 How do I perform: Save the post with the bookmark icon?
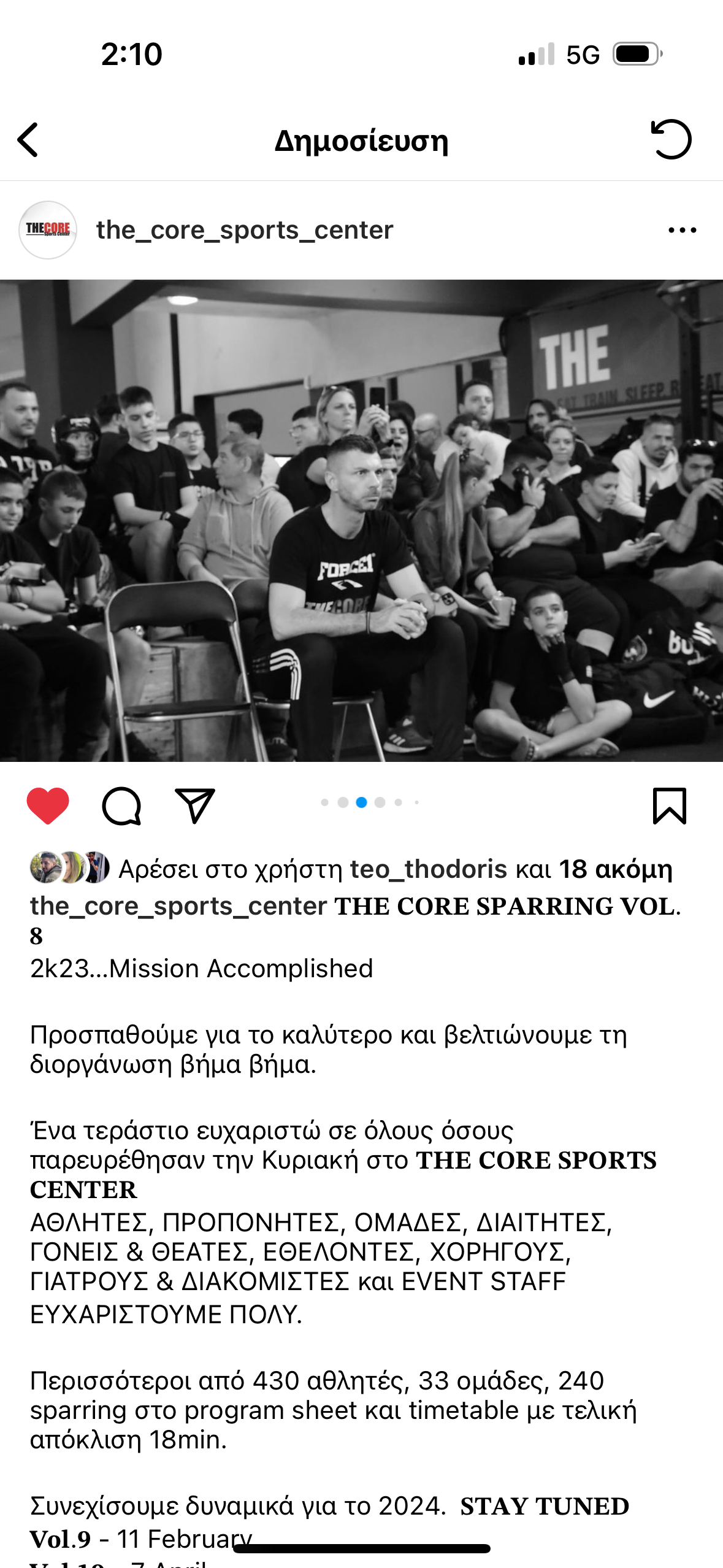pos(669,805)
